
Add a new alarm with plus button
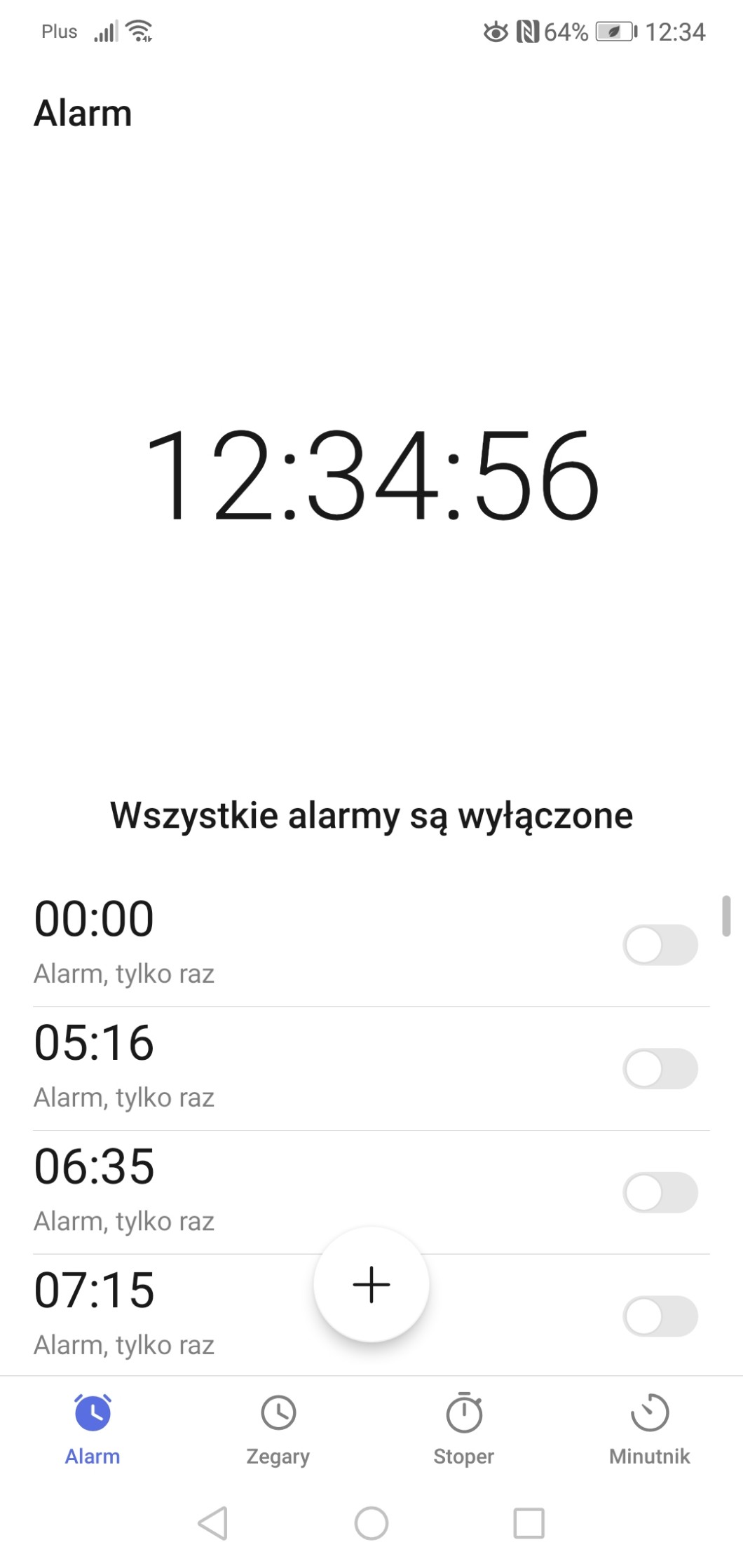(371, 1284)
